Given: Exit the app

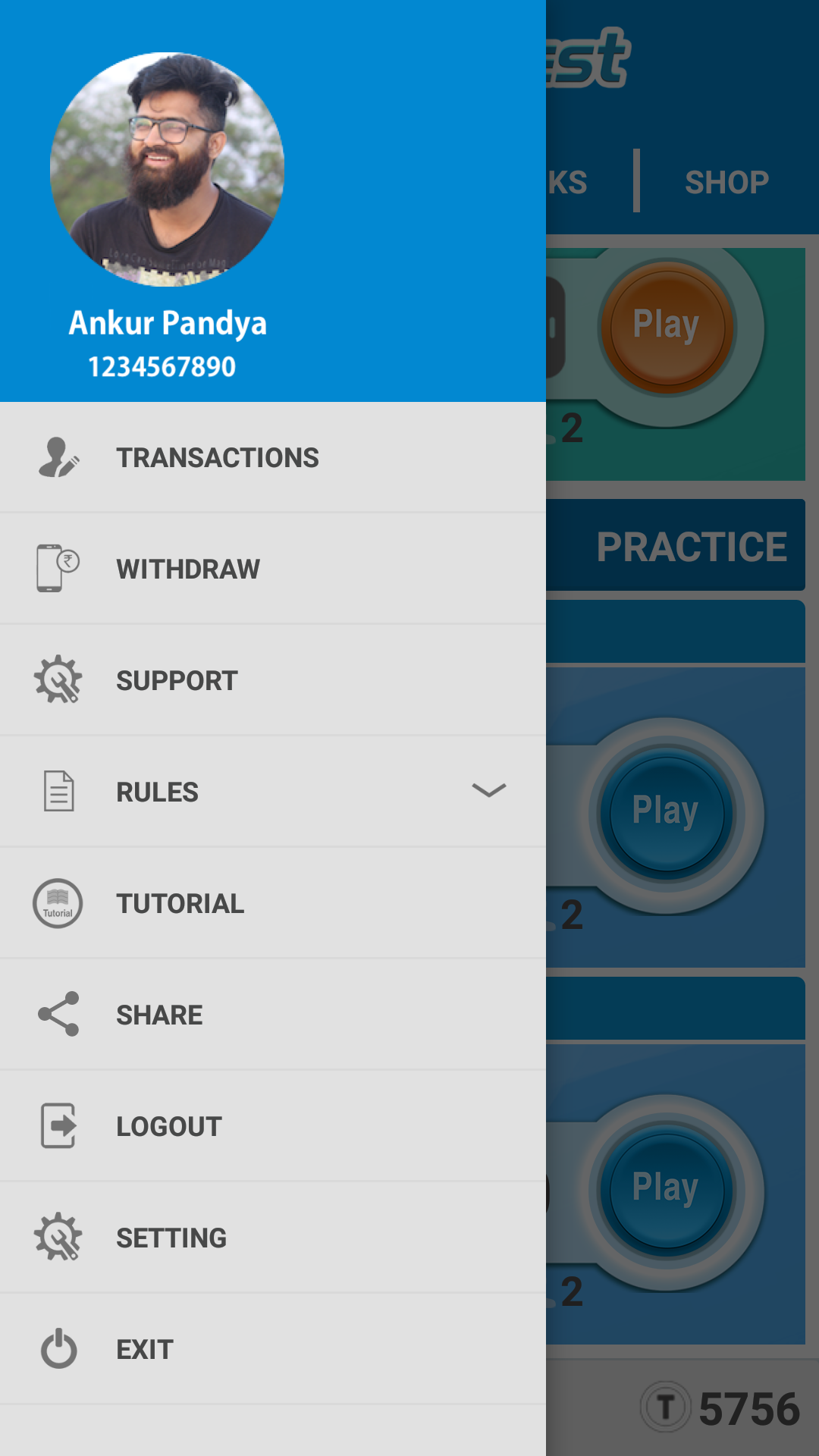Looking at the screenshot, I should (273, 1349).
